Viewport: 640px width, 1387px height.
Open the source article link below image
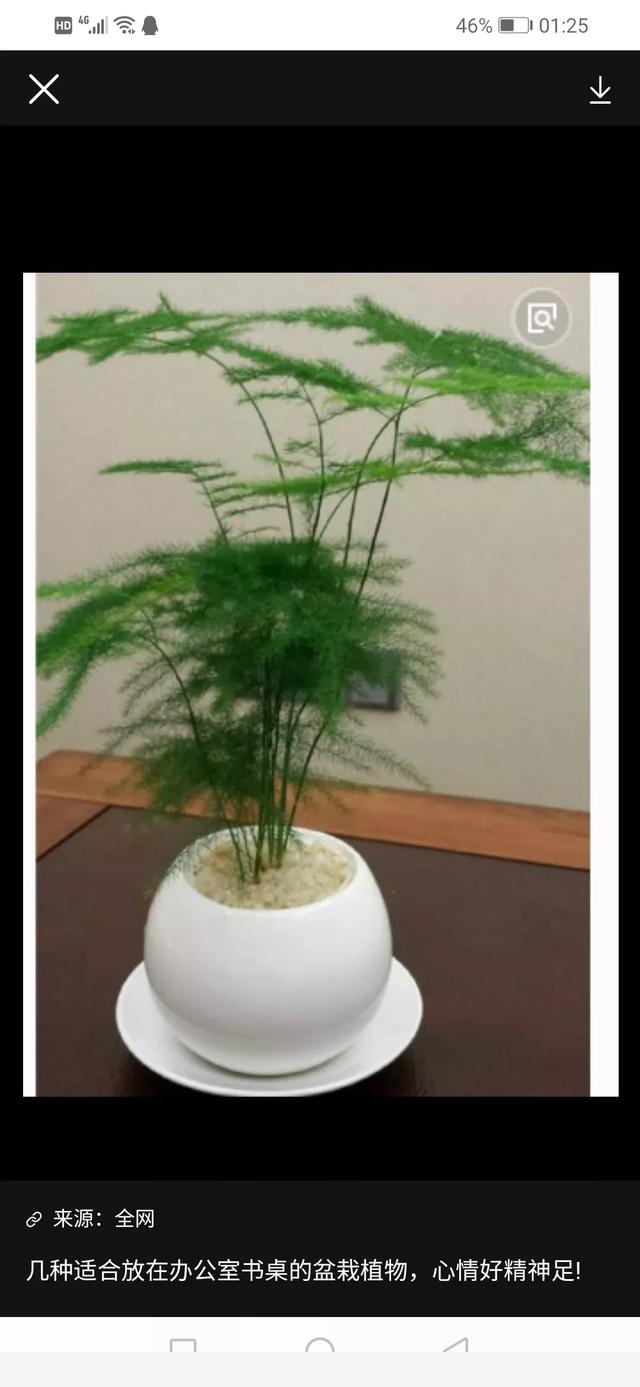point(303,1271)
